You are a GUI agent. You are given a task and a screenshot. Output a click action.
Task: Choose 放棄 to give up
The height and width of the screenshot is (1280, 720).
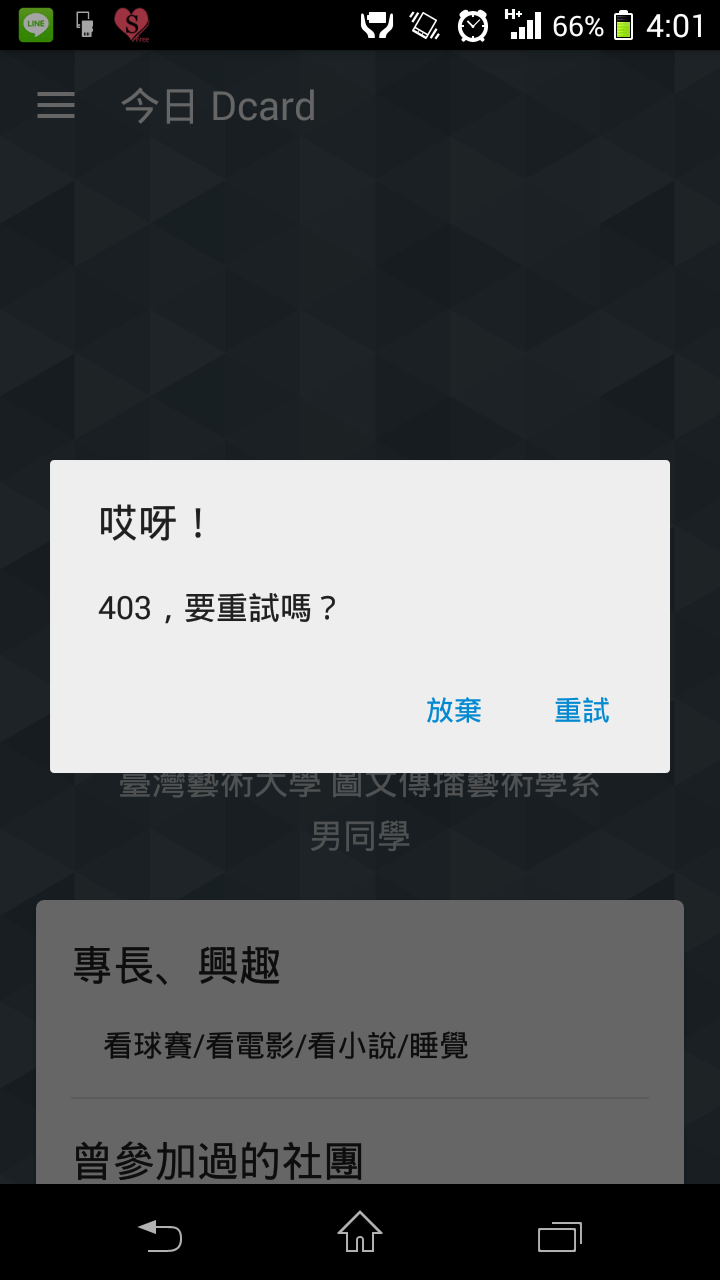(x=454, y=710)
